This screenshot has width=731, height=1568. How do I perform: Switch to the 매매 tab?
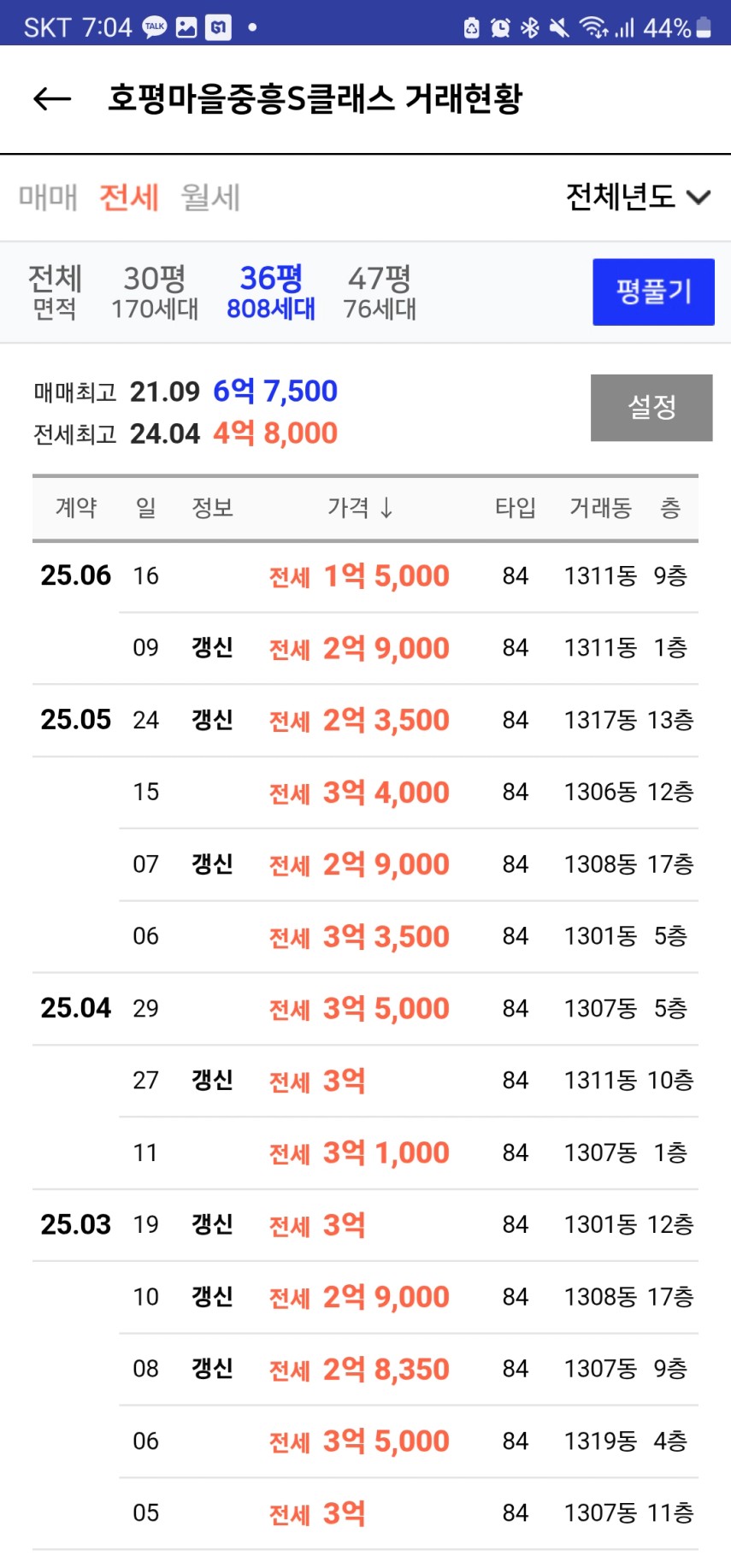[x=48, y=197]
